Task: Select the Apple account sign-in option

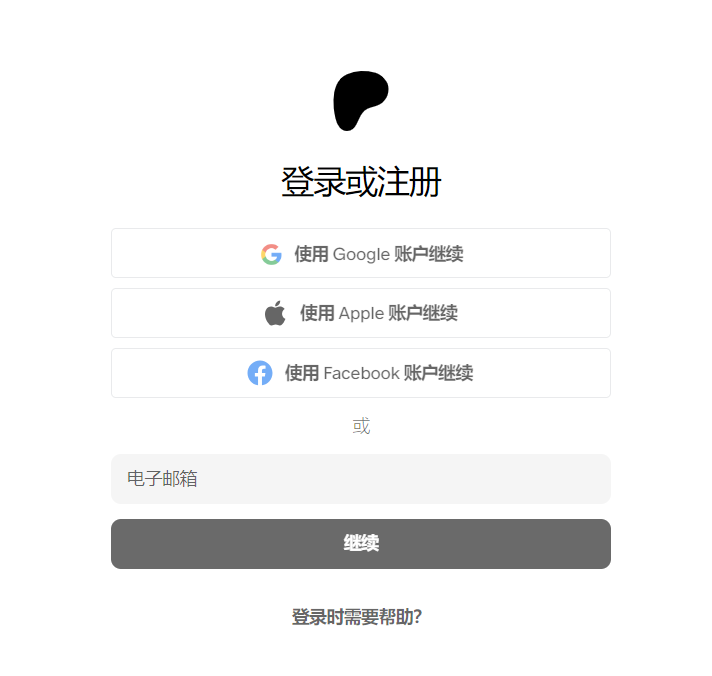Action: coord(360,313)
